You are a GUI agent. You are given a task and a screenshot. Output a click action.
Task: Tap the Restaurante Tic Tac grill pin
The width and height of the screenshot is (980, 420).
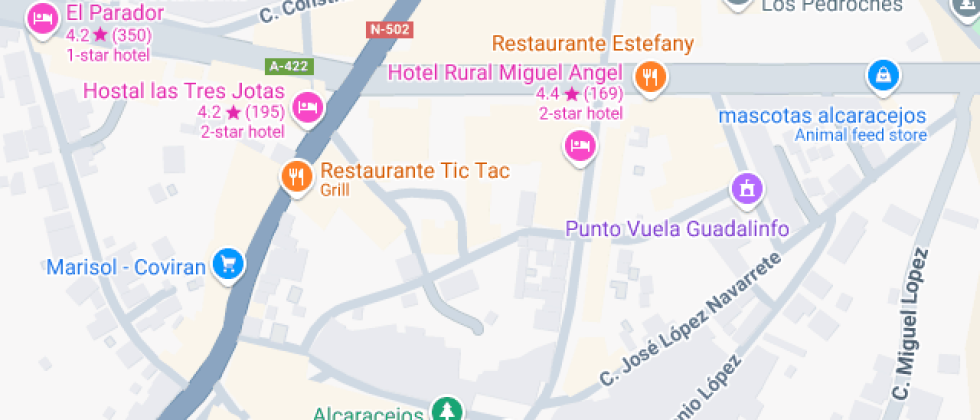[295, 177]
